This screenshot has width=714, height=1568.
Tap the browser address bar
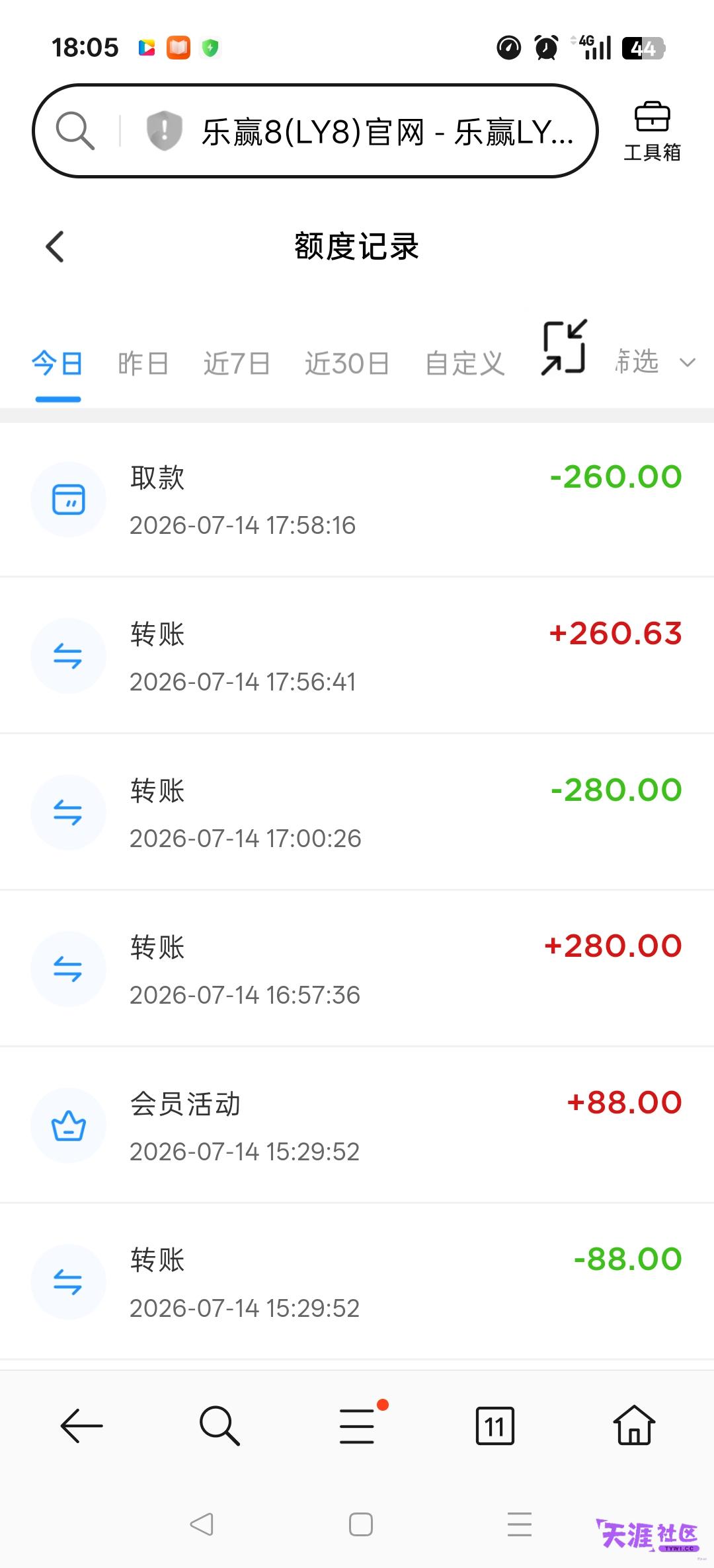315,131
